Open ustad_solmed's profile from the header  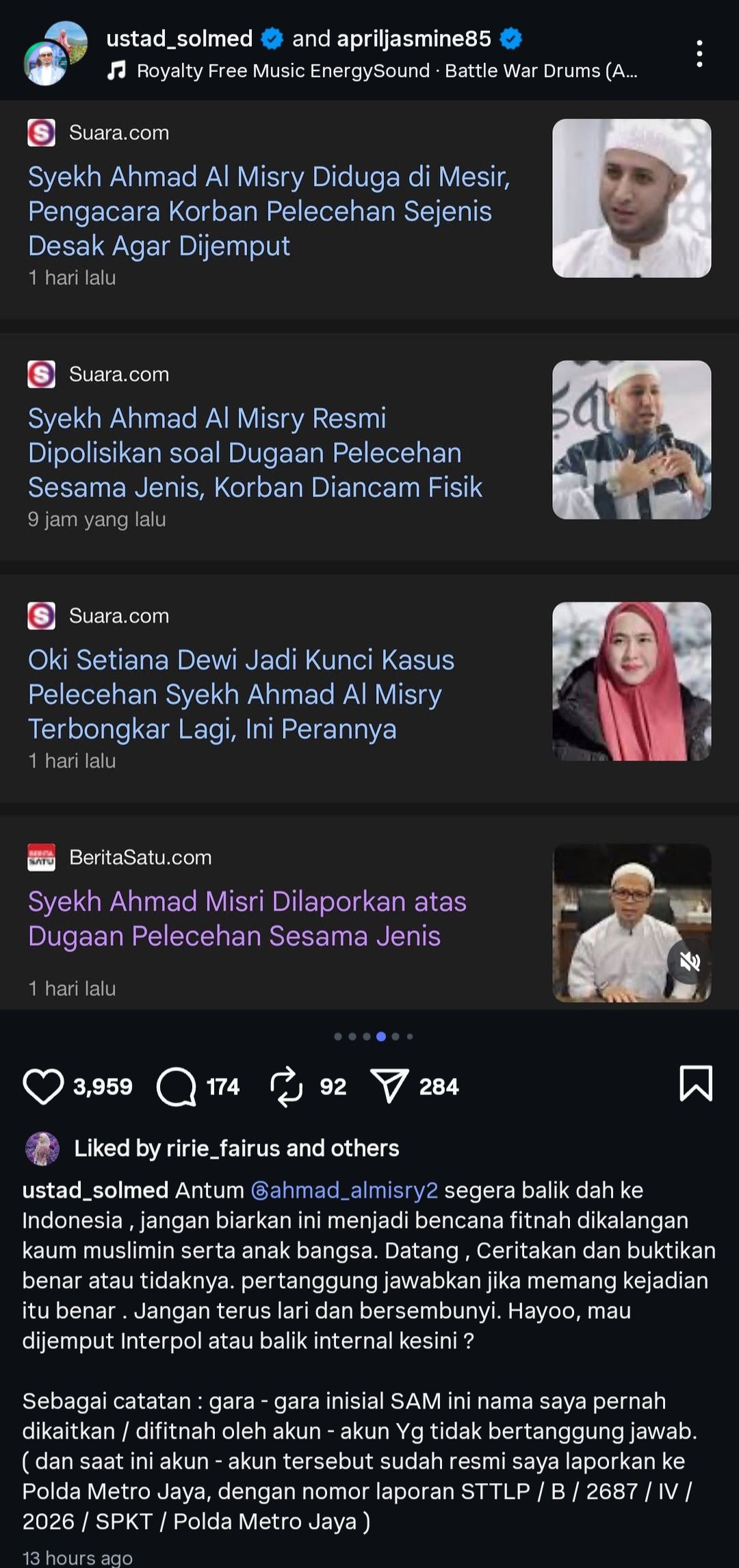179,38
